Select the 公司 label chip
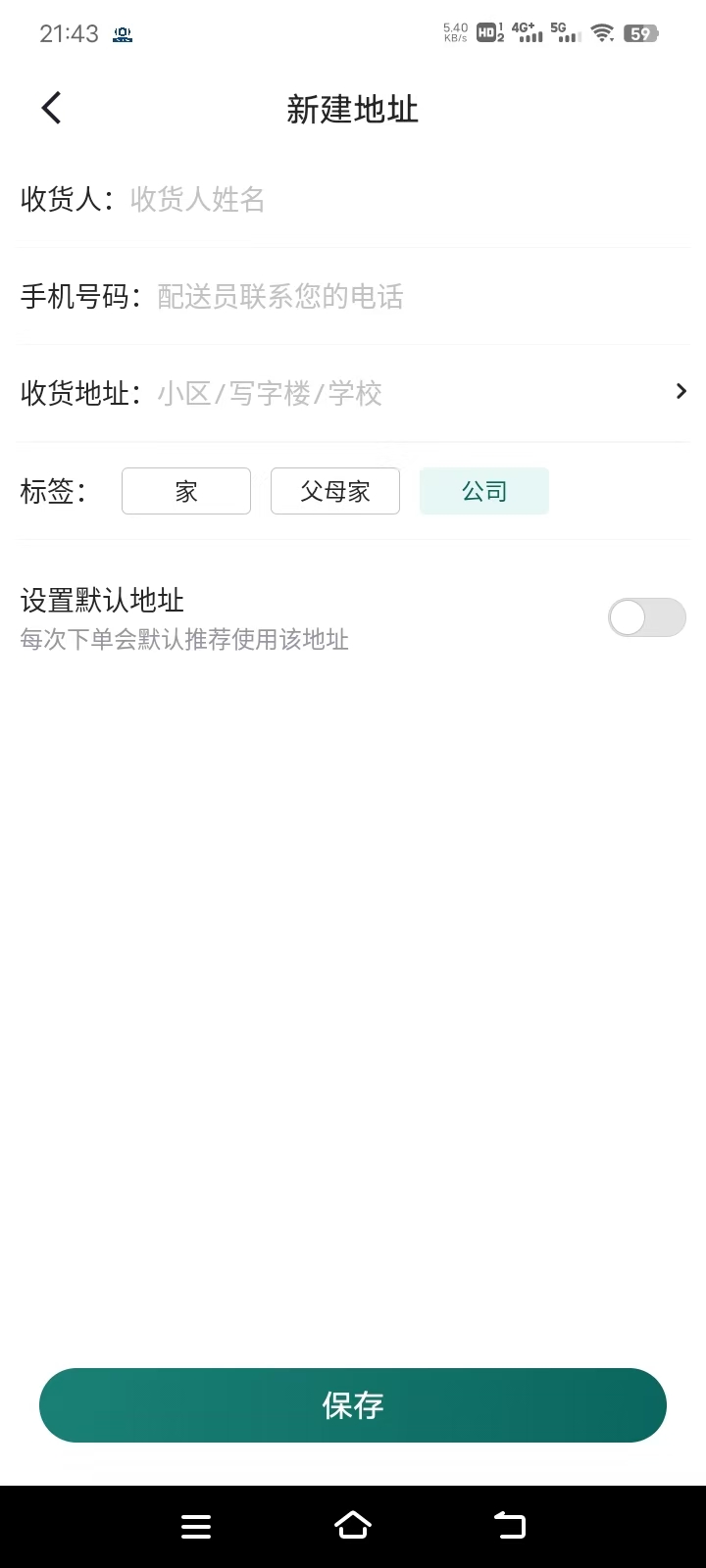Viewport: 706px width, 1568px height. click(484, 491)
